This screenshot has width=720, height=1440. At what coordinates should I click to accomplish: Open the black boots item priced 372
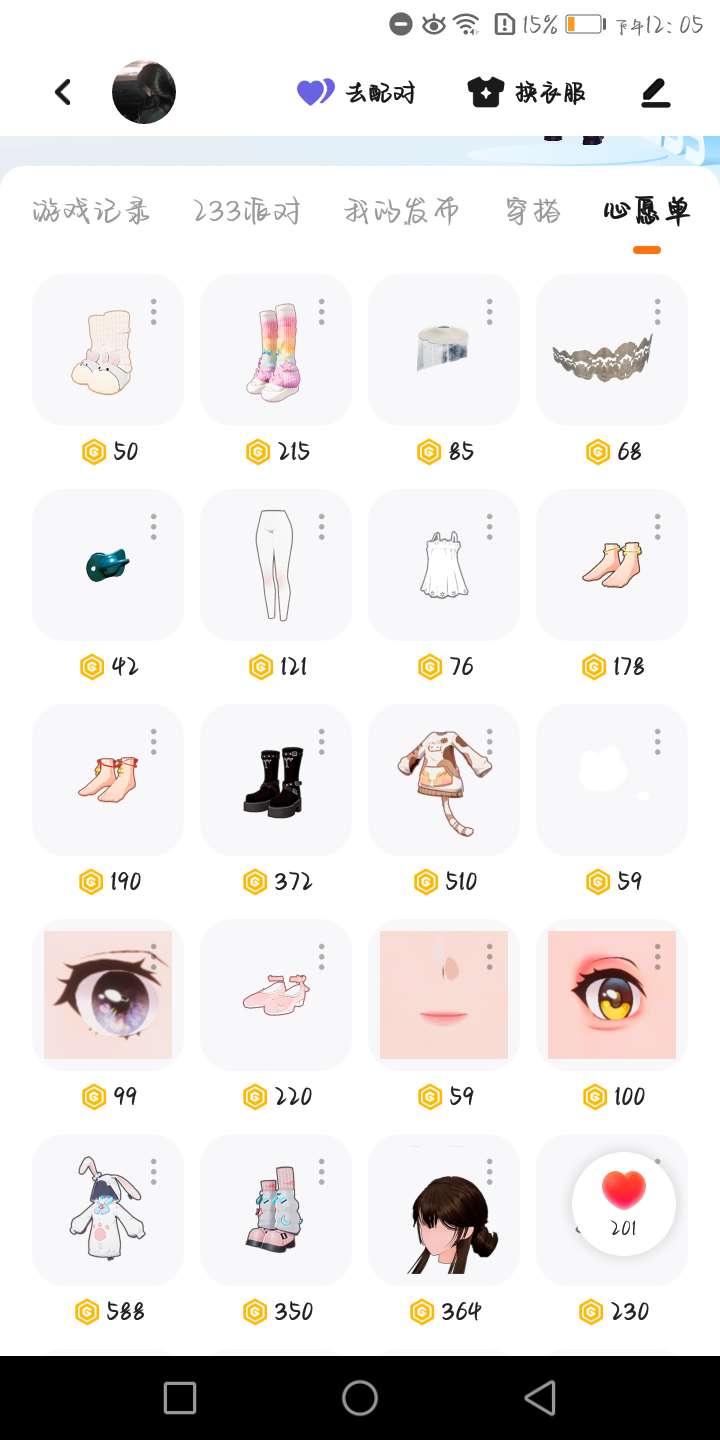(x=276, y=780)
